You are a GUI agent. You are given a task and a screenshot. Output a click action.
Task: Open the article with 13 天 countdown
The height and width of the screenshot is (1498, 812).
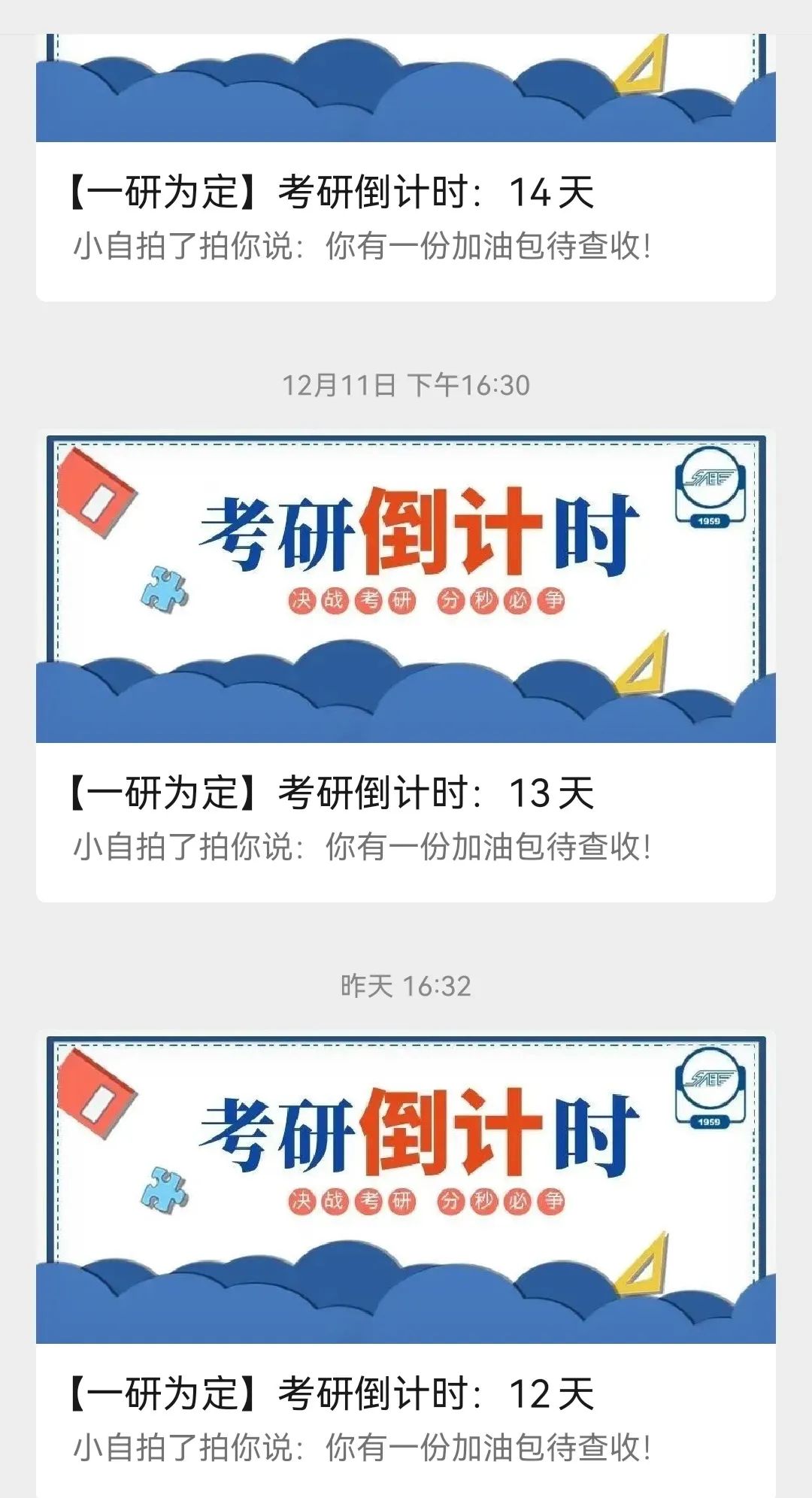[331, 793]
